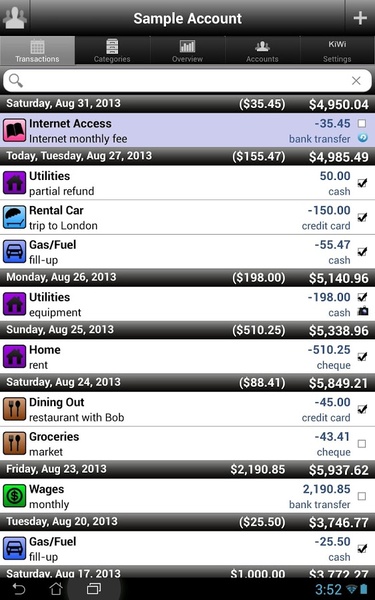Go back with the system back button
This screenshot has height=600, width=375.
(x=18, y=589)
